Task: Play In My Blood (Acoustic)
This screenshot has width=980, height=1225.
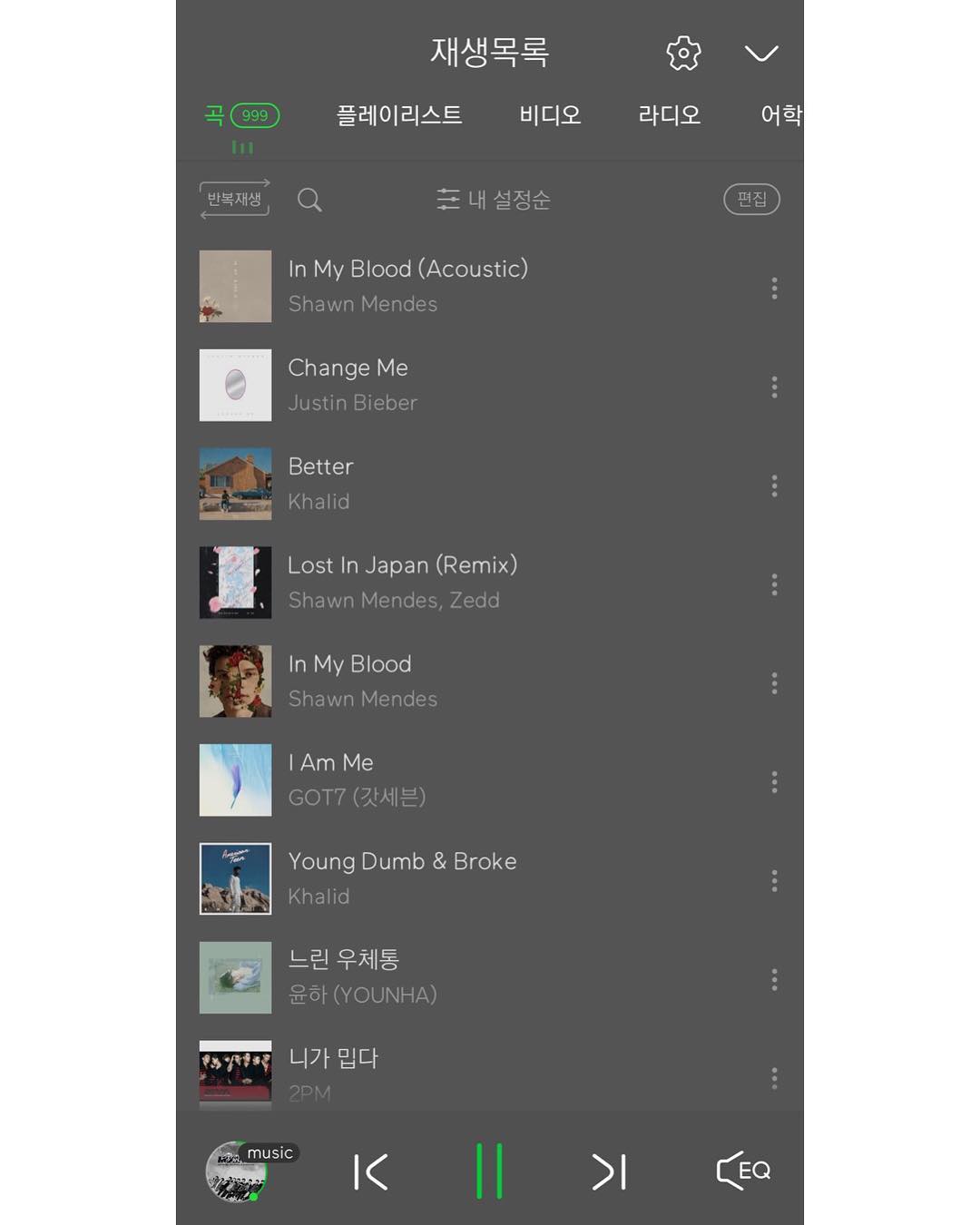Action: click(x=407, y=286)
